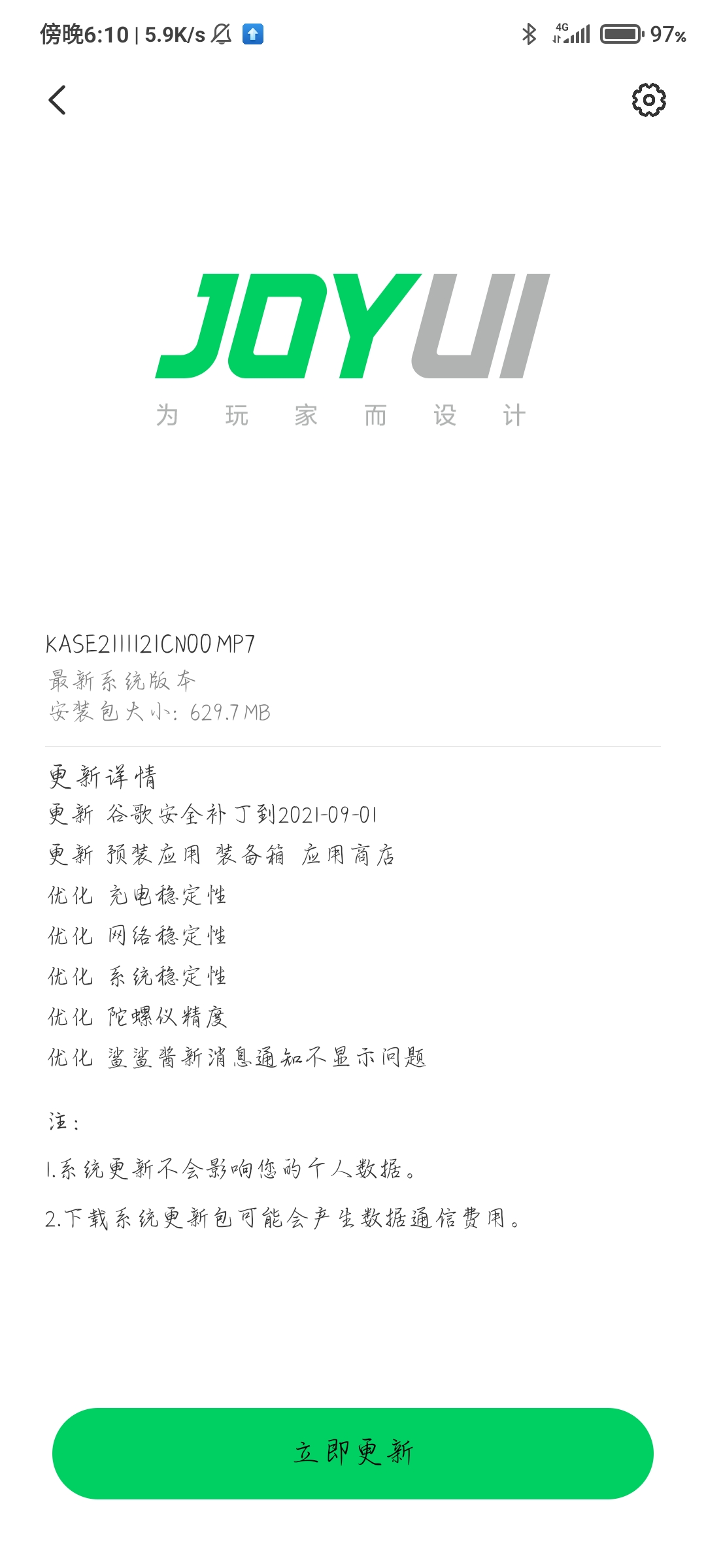706x1568 pixels.
Task: Go back using the top-left arrow
Action: [x=58, y=100]
